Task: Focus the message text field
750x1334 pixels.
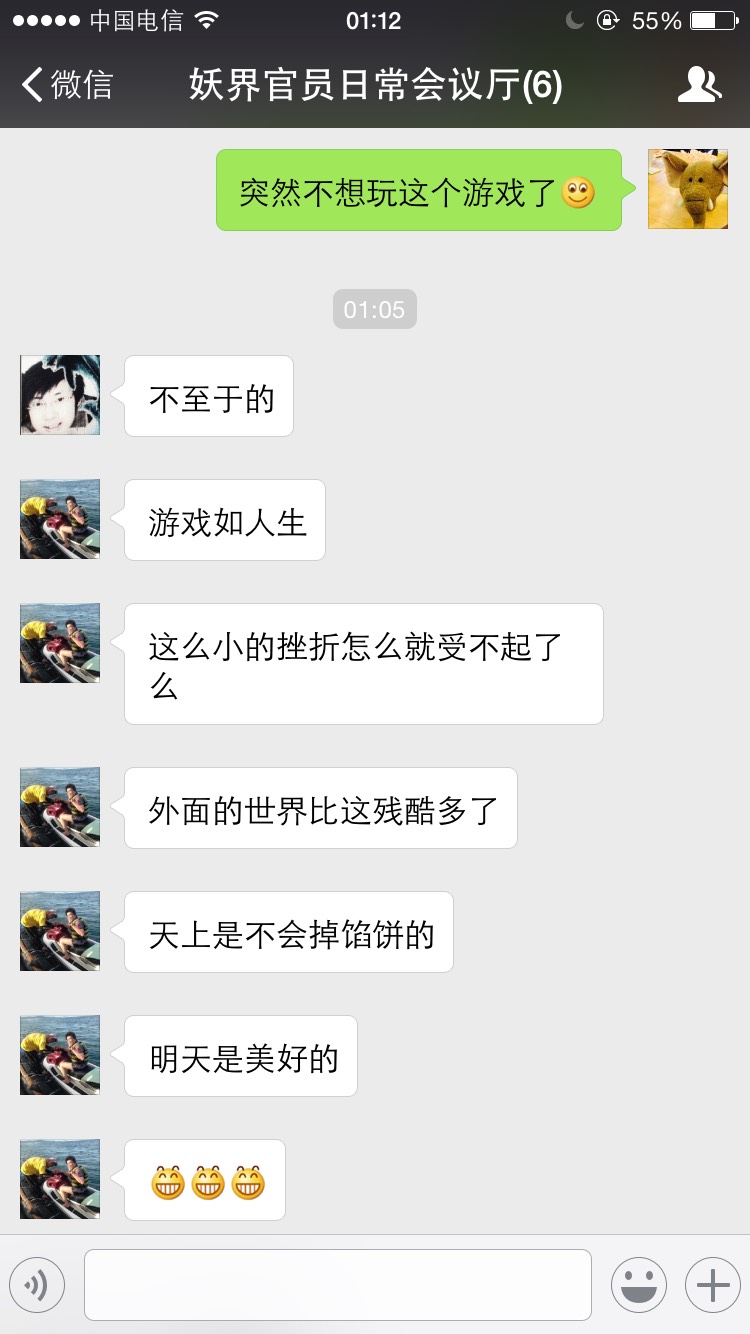Action: pyautogui.click(x=337, y=1284)
